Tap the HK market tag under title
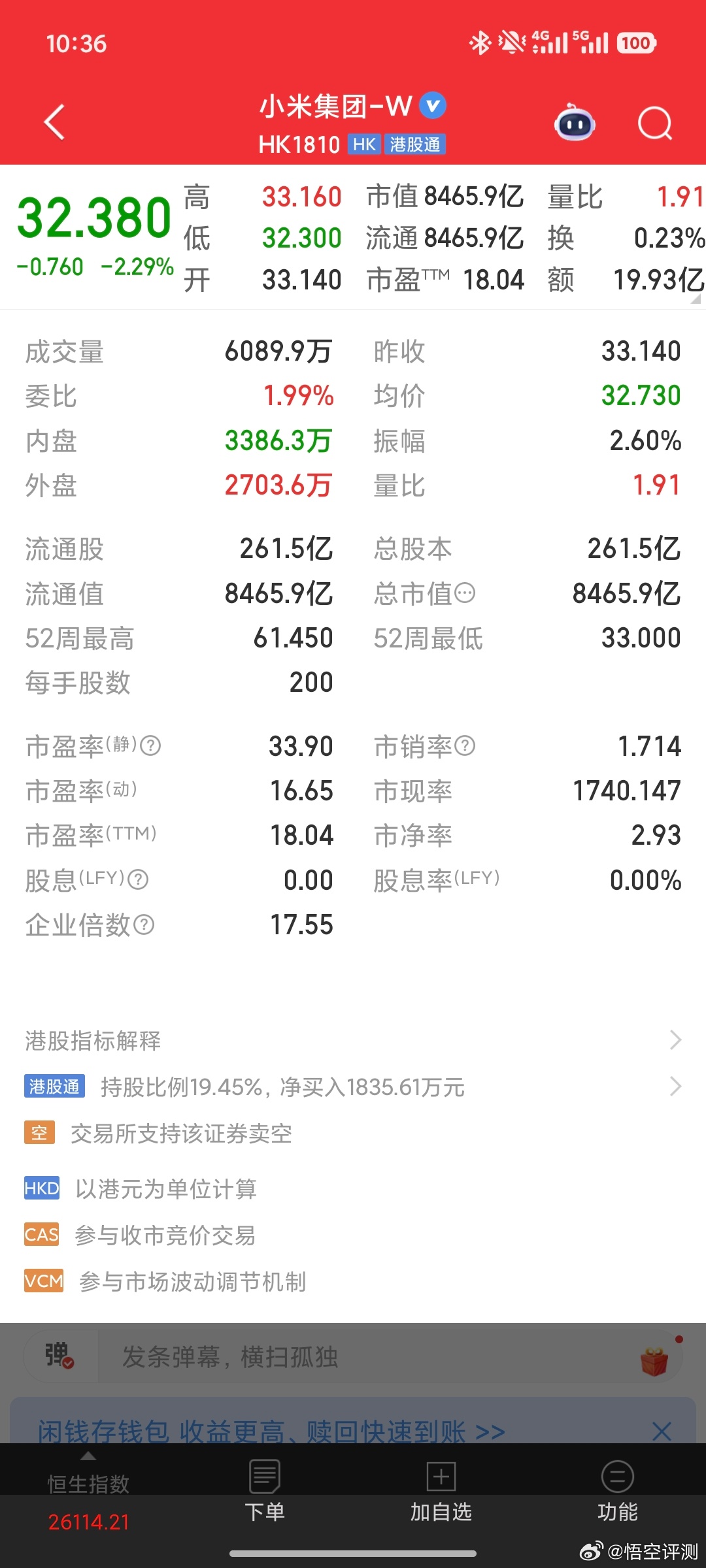 [363, 144]
